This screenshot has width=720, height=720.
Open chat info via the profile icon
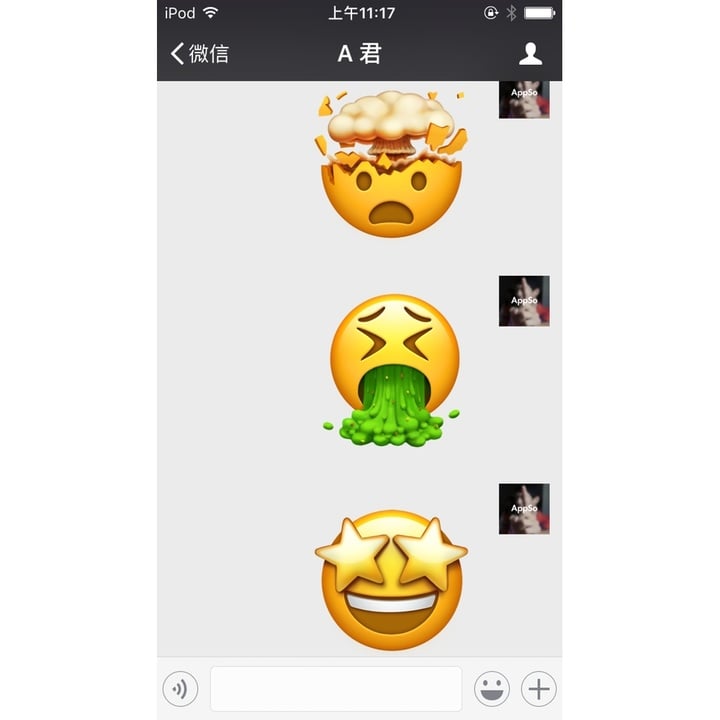click(x=530, y=54)
